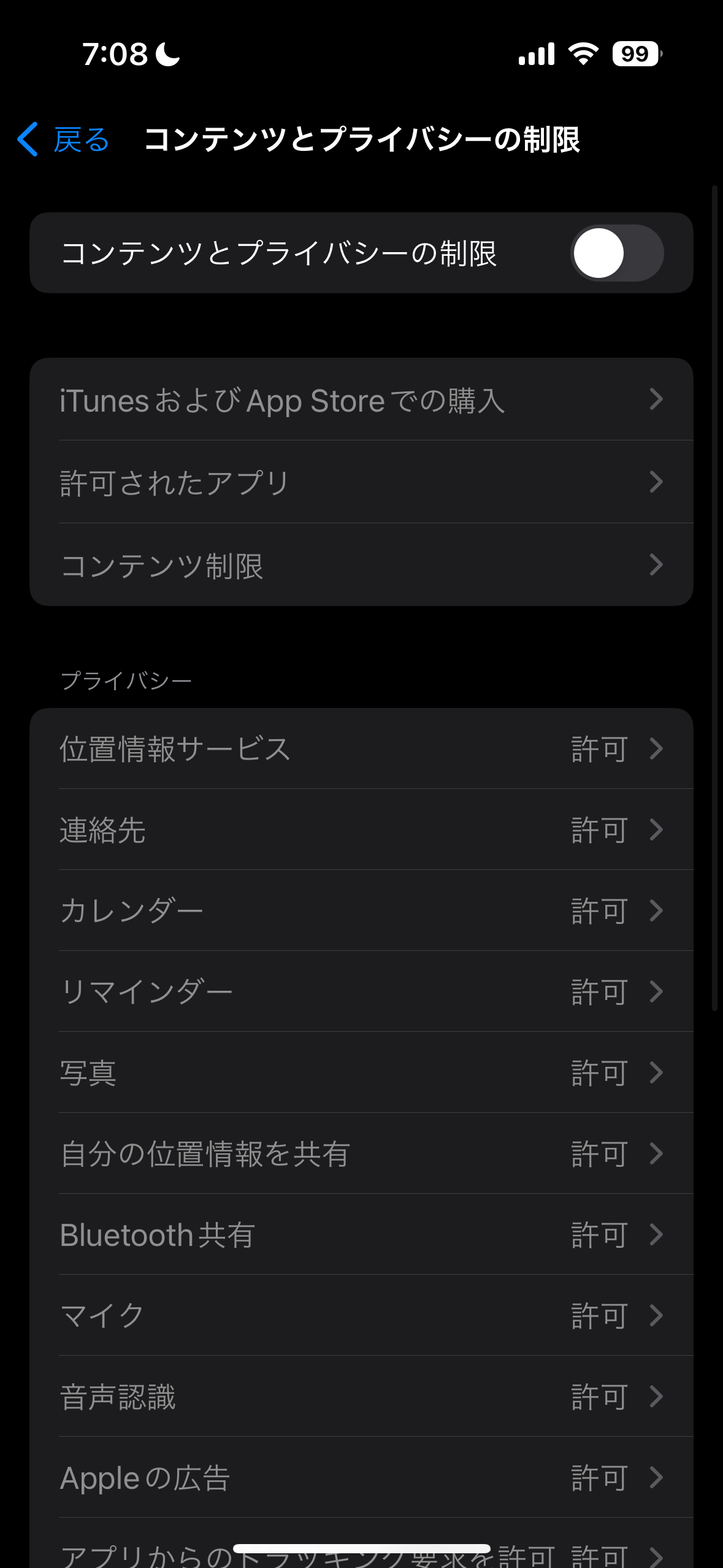Select the 連絡先 row
This screenshot has width=723, height=1568.
click(x=361, y=830)
